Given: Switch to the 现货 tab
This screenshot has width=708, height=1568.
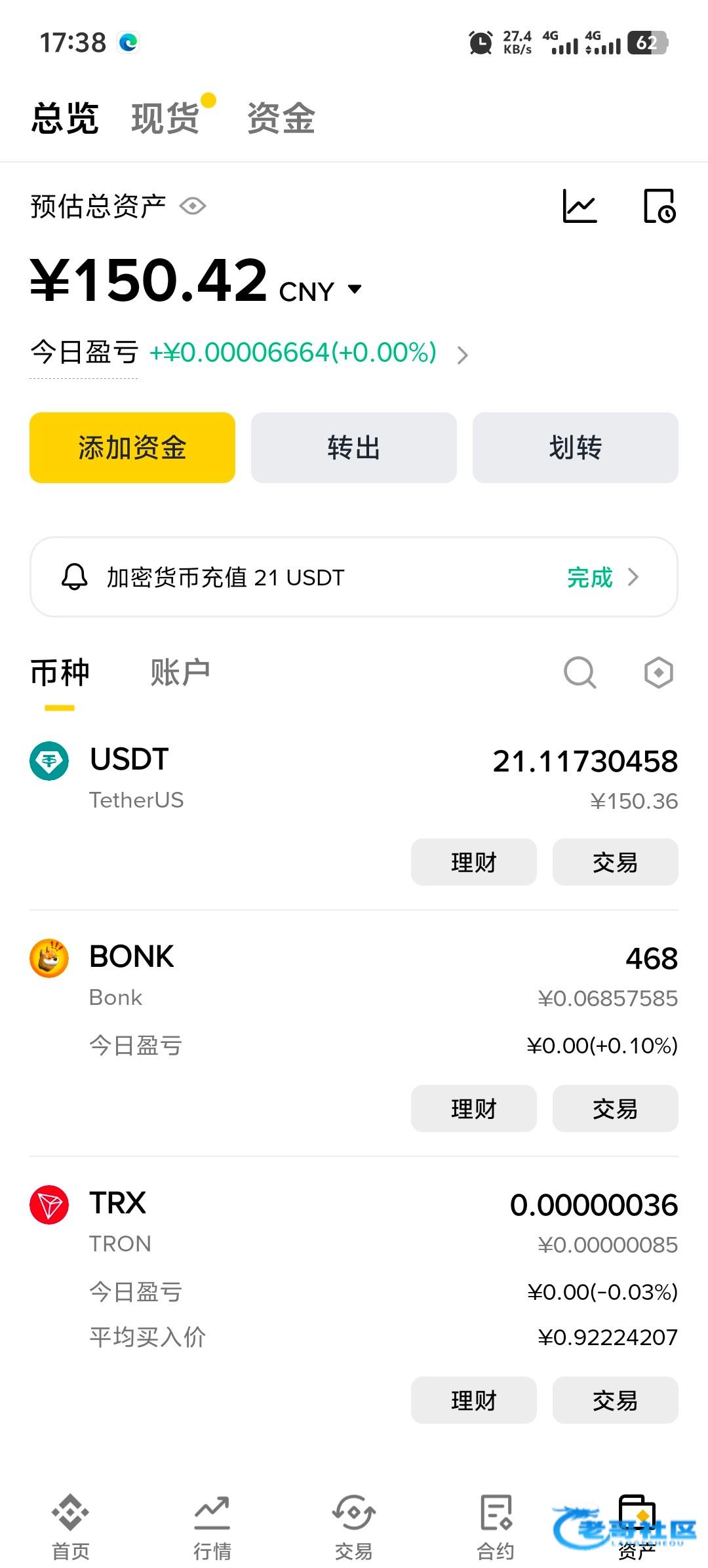Looking at the screenshot, I should pos(166,119).
